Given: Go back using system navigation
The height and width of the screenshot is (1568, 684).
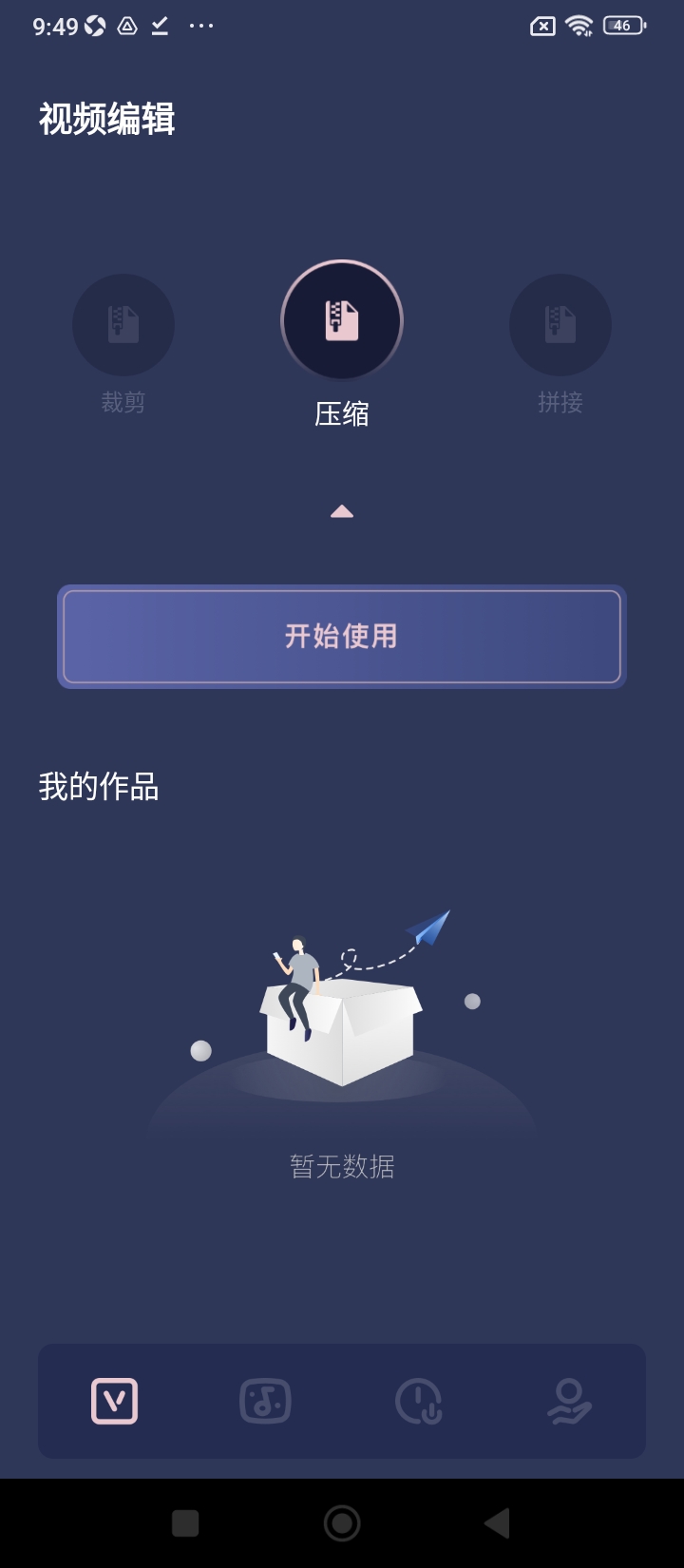Looking at the screenshot, I should 498,1523.
